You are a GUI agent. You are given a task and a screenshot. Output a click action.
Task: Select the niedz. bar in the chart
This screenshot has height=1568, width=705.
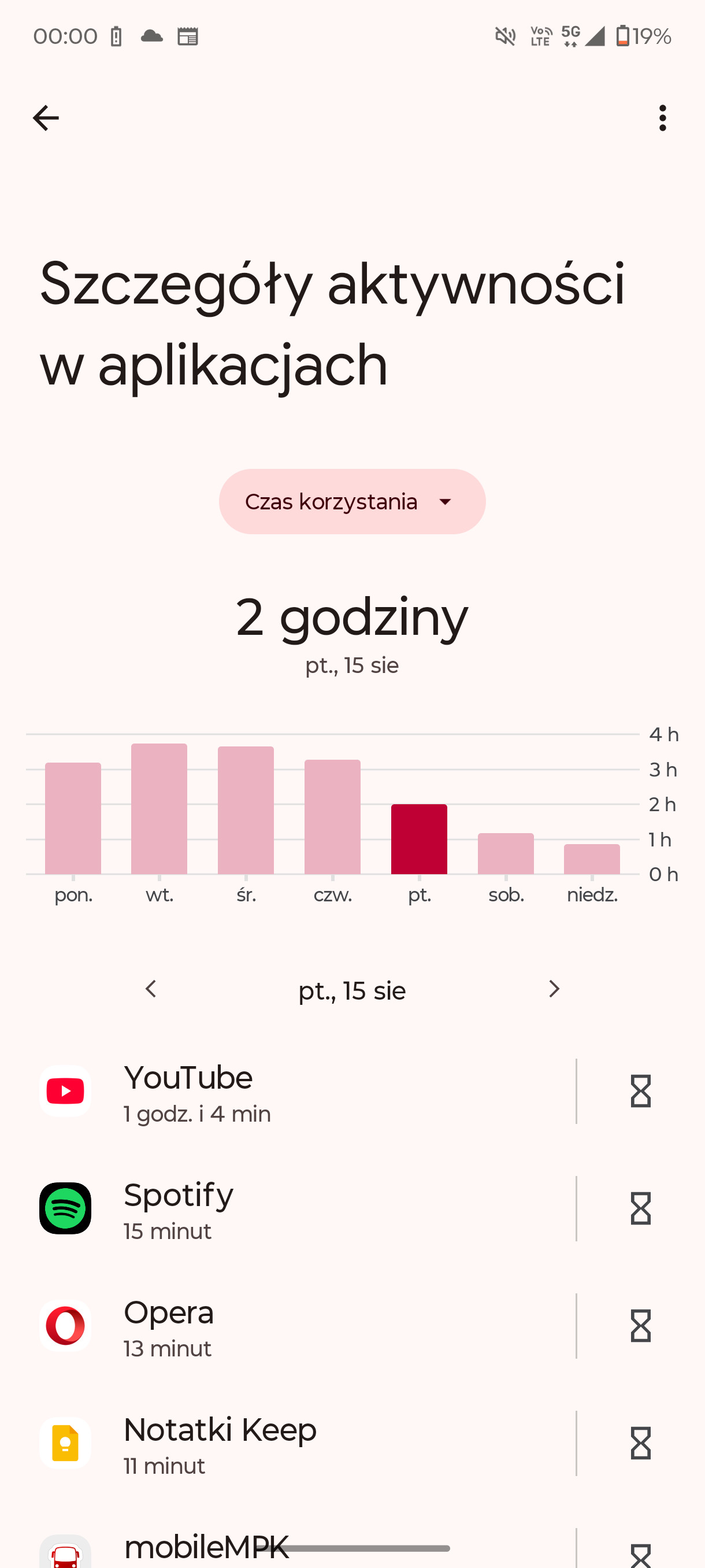pyautogui.click(x=592, y=860)
